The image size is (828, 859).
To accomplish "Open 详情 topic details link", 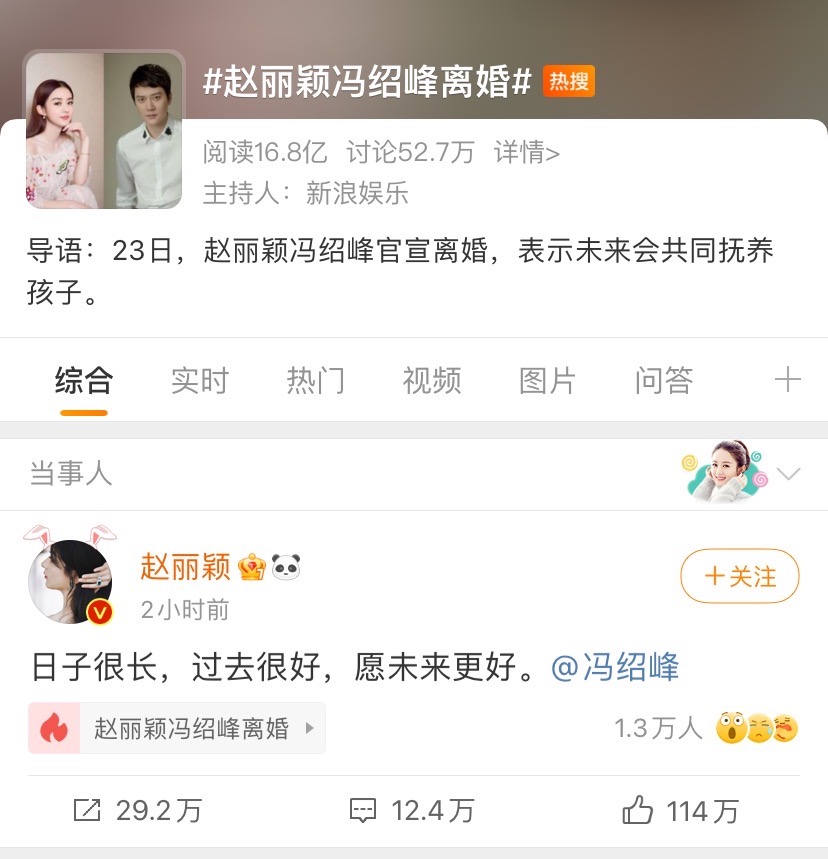I will (x=526, y=152).
